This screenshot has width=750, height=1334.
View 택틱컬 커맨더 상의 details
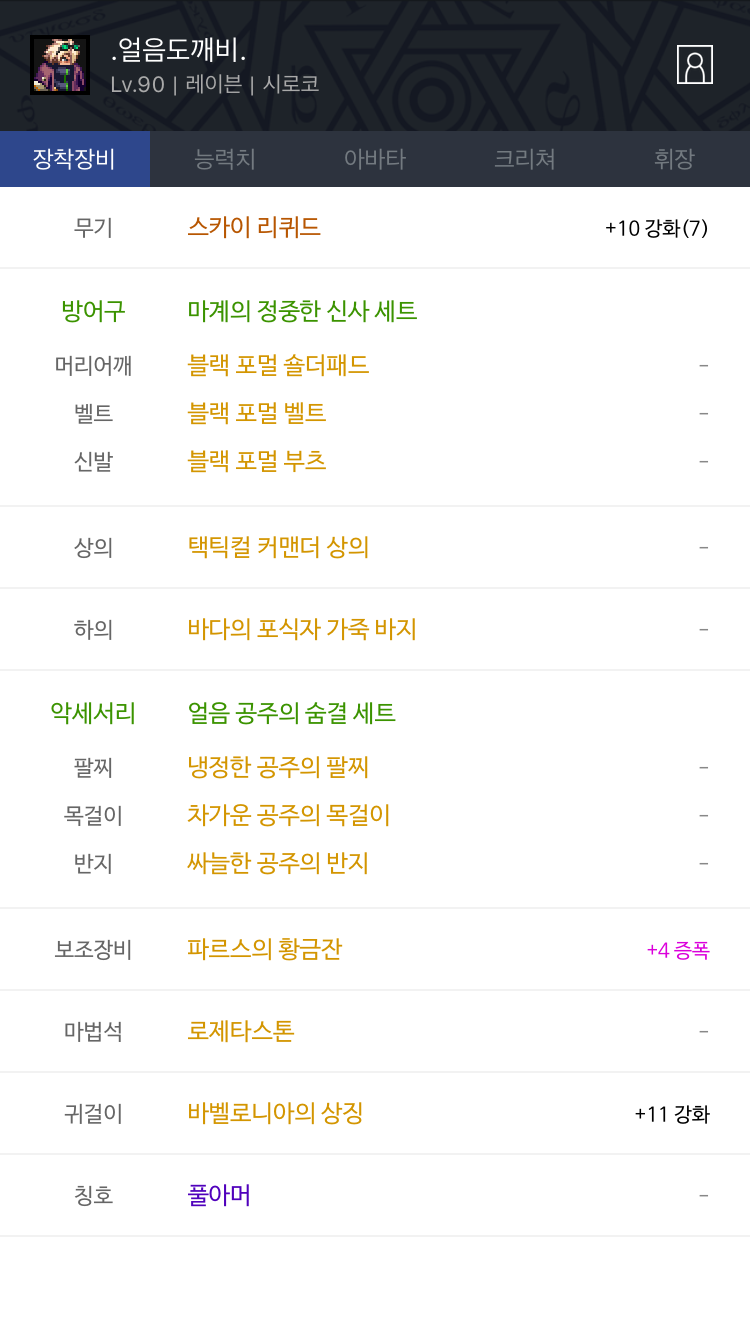click(x=278, y=547)
